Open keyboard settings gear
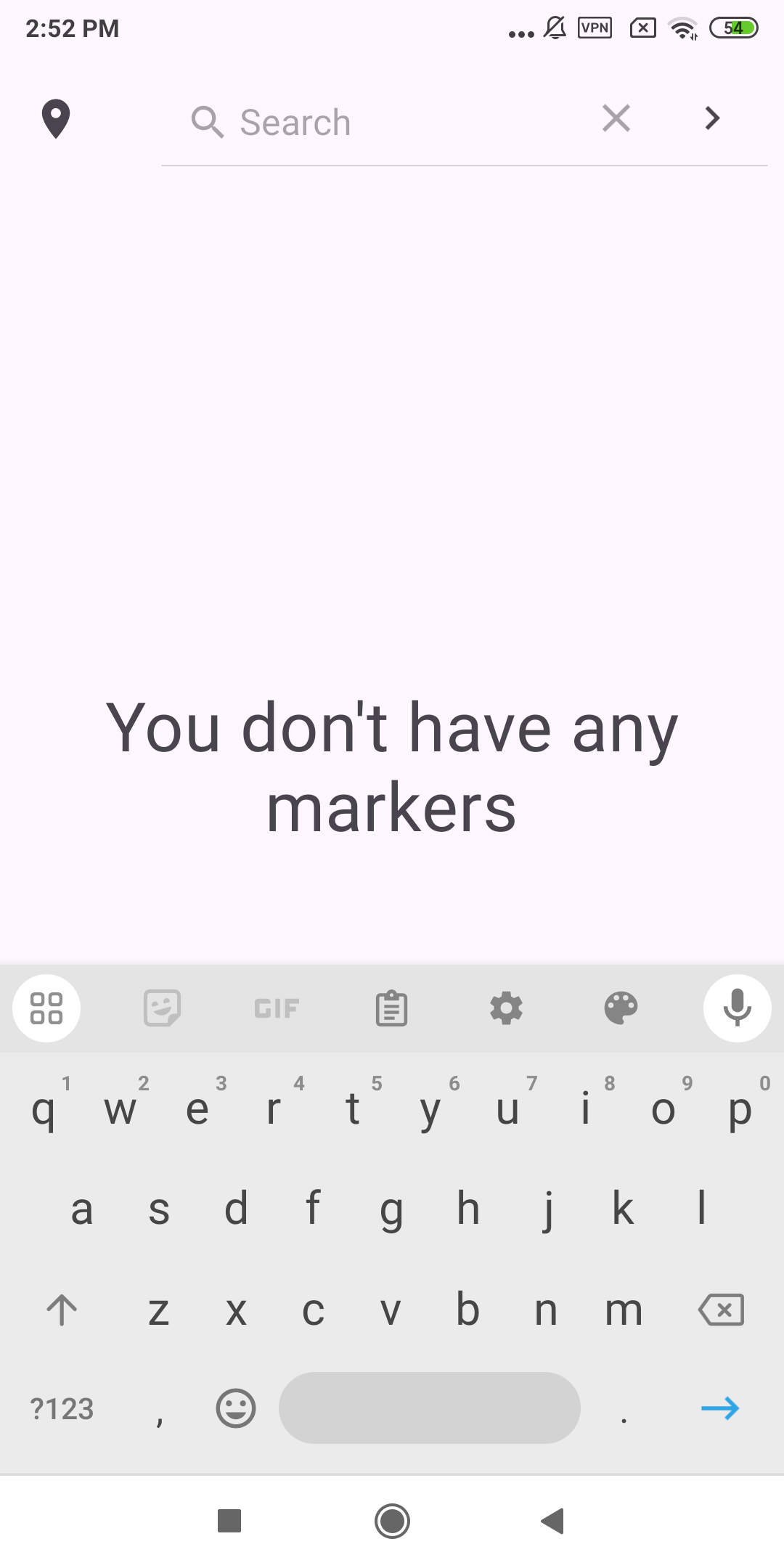The image size is (784, 1568). click(x=507, y=1008)
